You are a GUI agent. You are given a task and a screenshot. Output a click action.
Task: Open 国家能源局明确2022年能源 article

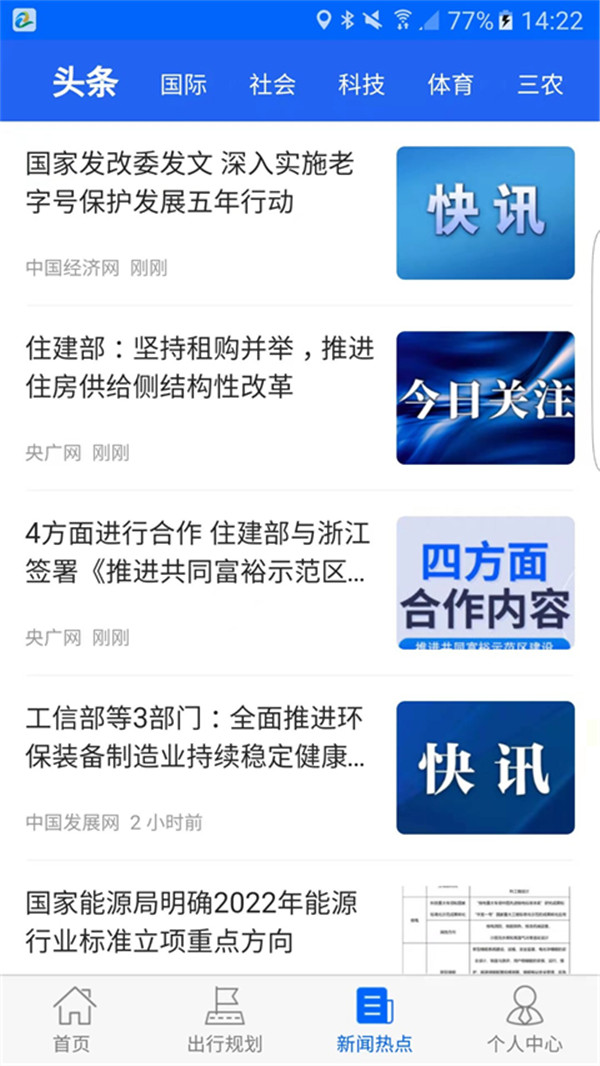(192, 922)
